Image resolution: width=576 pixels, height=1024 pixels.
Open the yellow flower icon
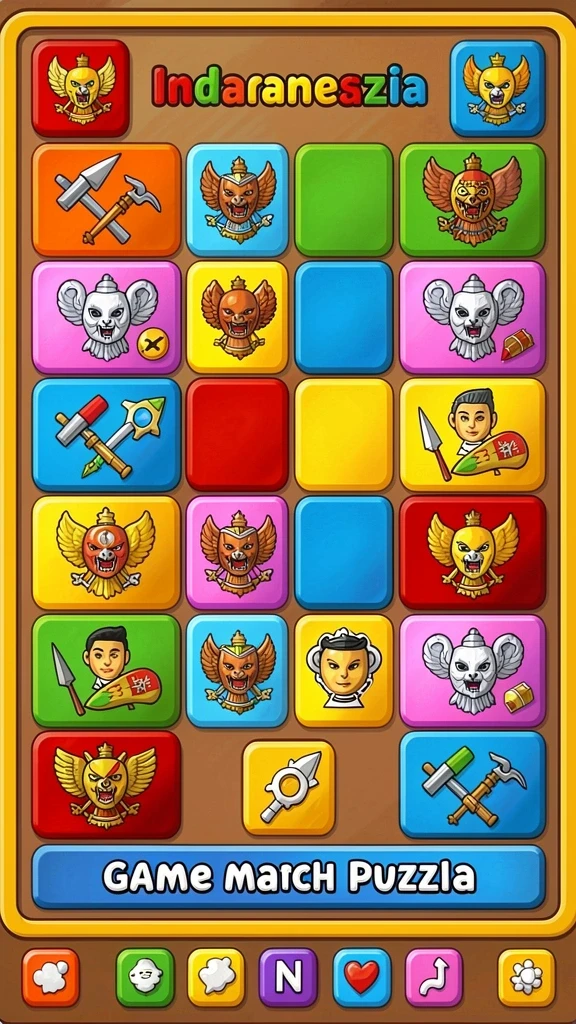click(526, 978)
